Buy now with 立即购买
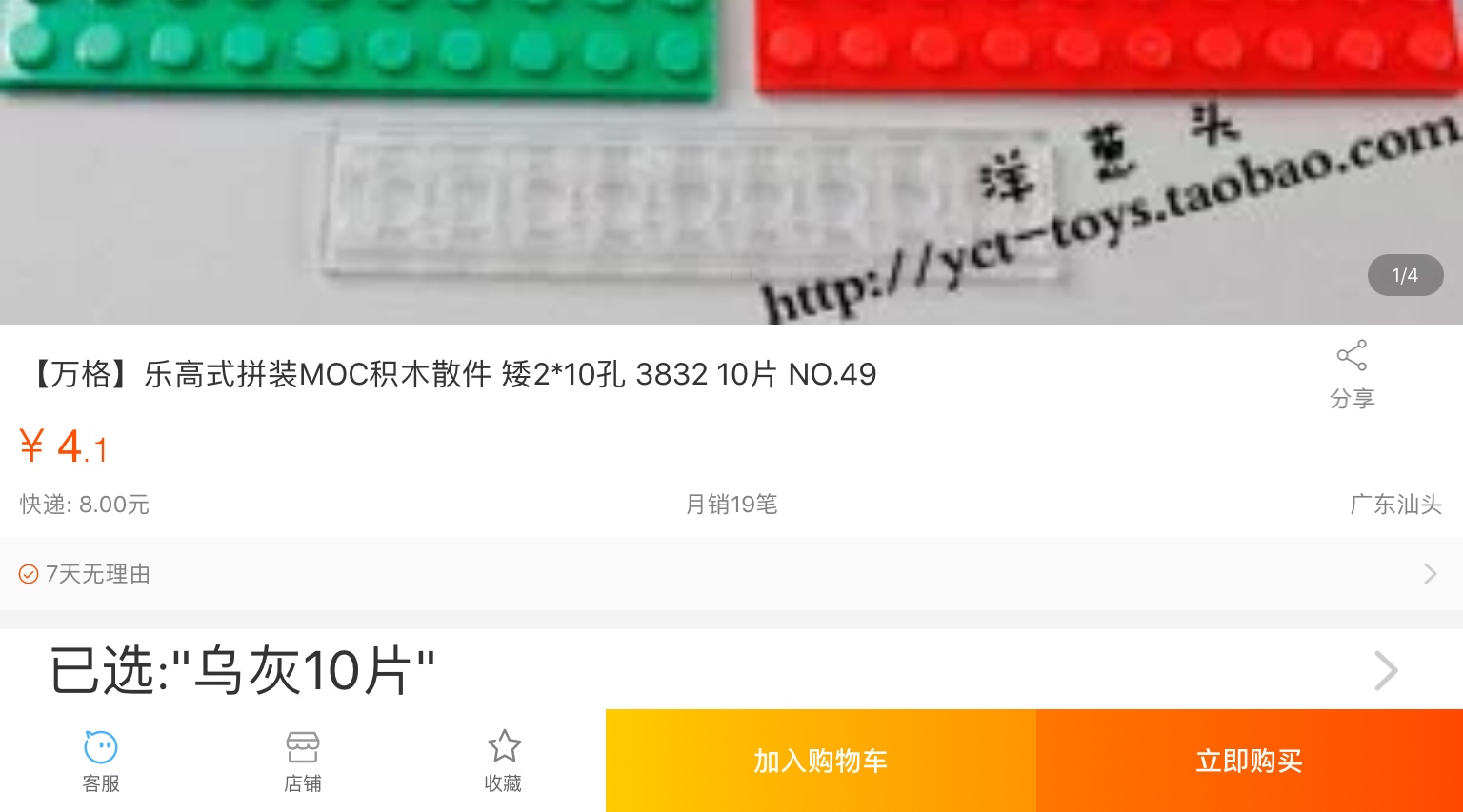Image resolution: width=1463 pixels, height=812 pixels. (1249, 761)
